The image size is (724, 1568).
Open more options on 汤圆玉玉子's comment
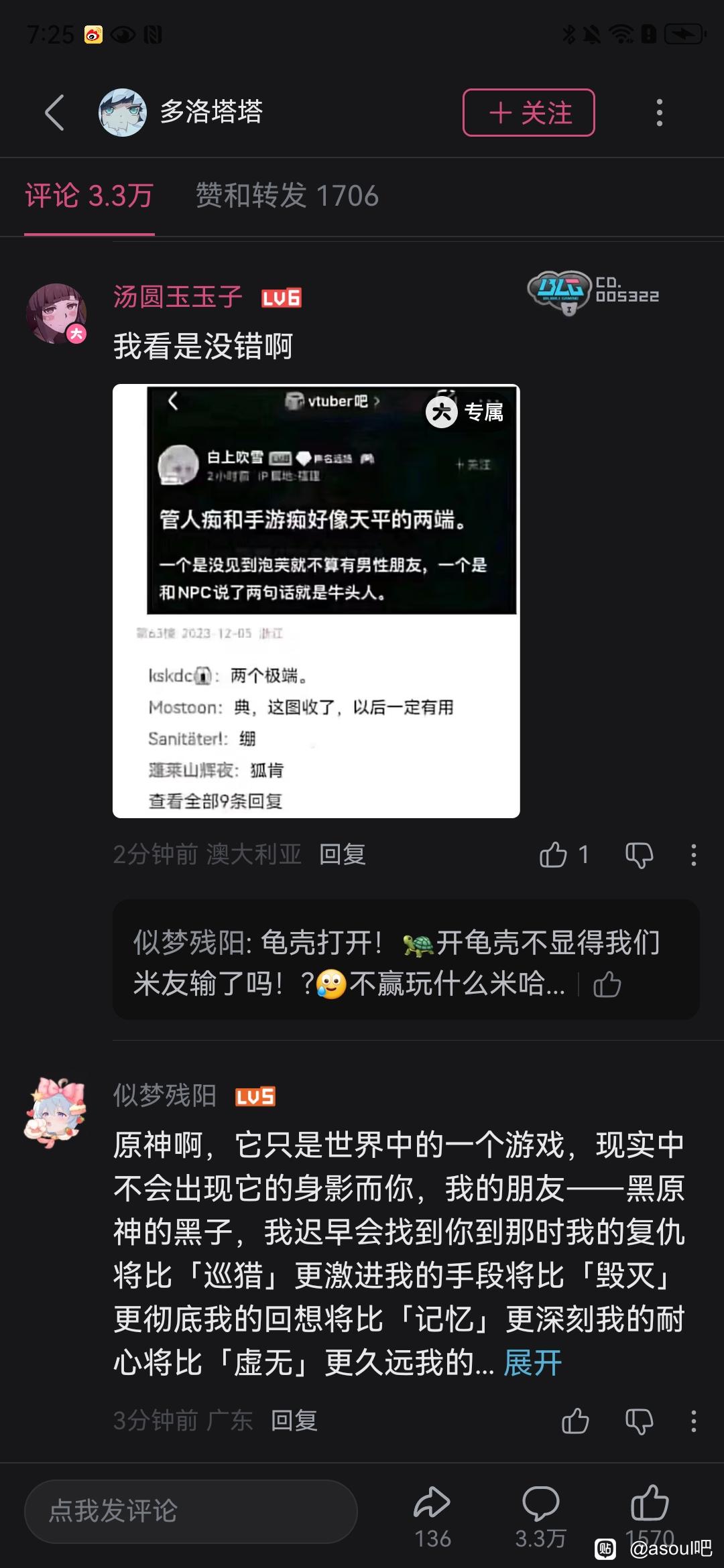coord(693,854)
